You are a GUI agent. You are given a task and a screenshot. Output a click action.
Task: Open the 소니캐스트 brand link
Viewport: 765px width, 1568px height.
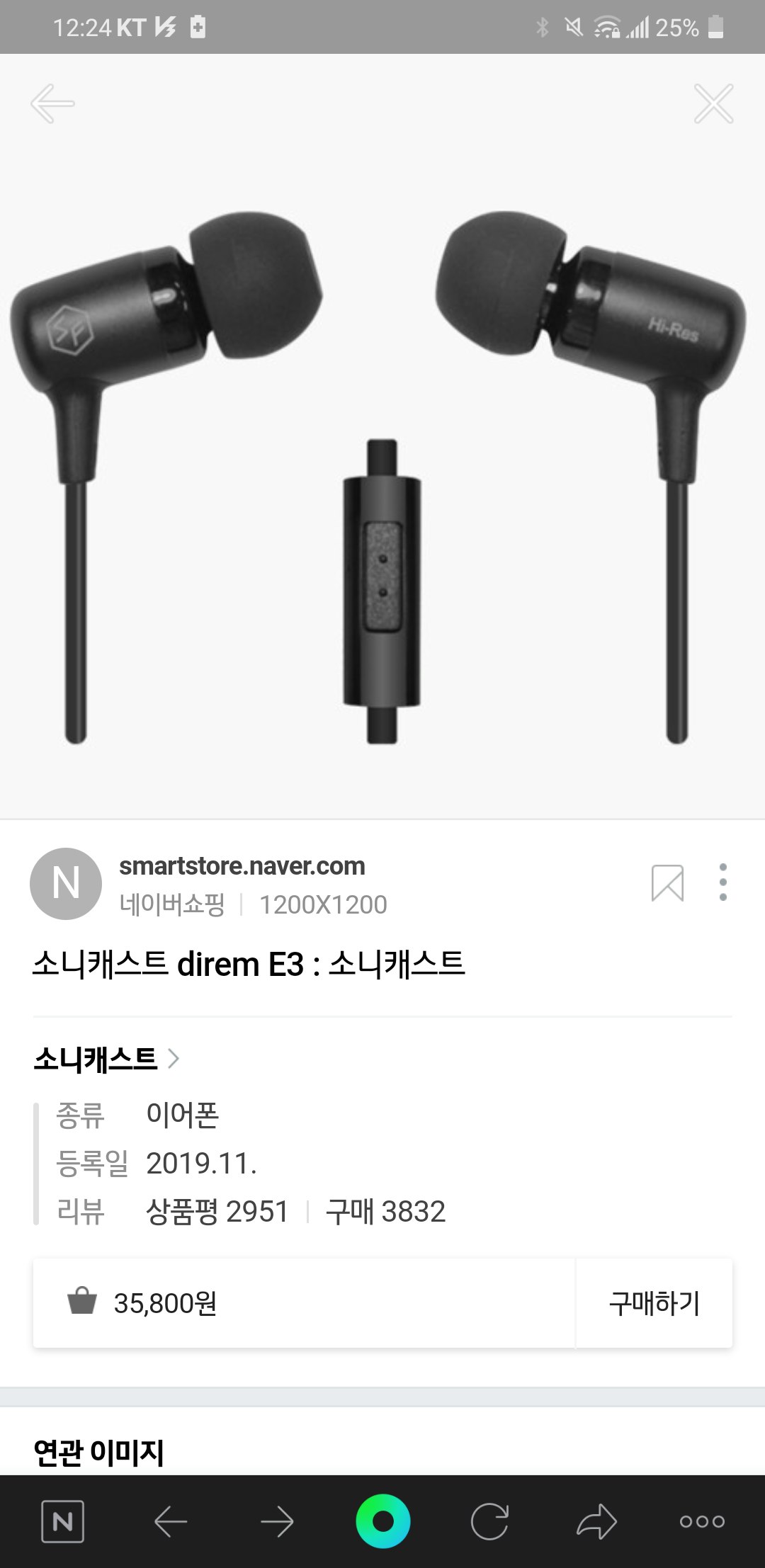[106, 1059]
